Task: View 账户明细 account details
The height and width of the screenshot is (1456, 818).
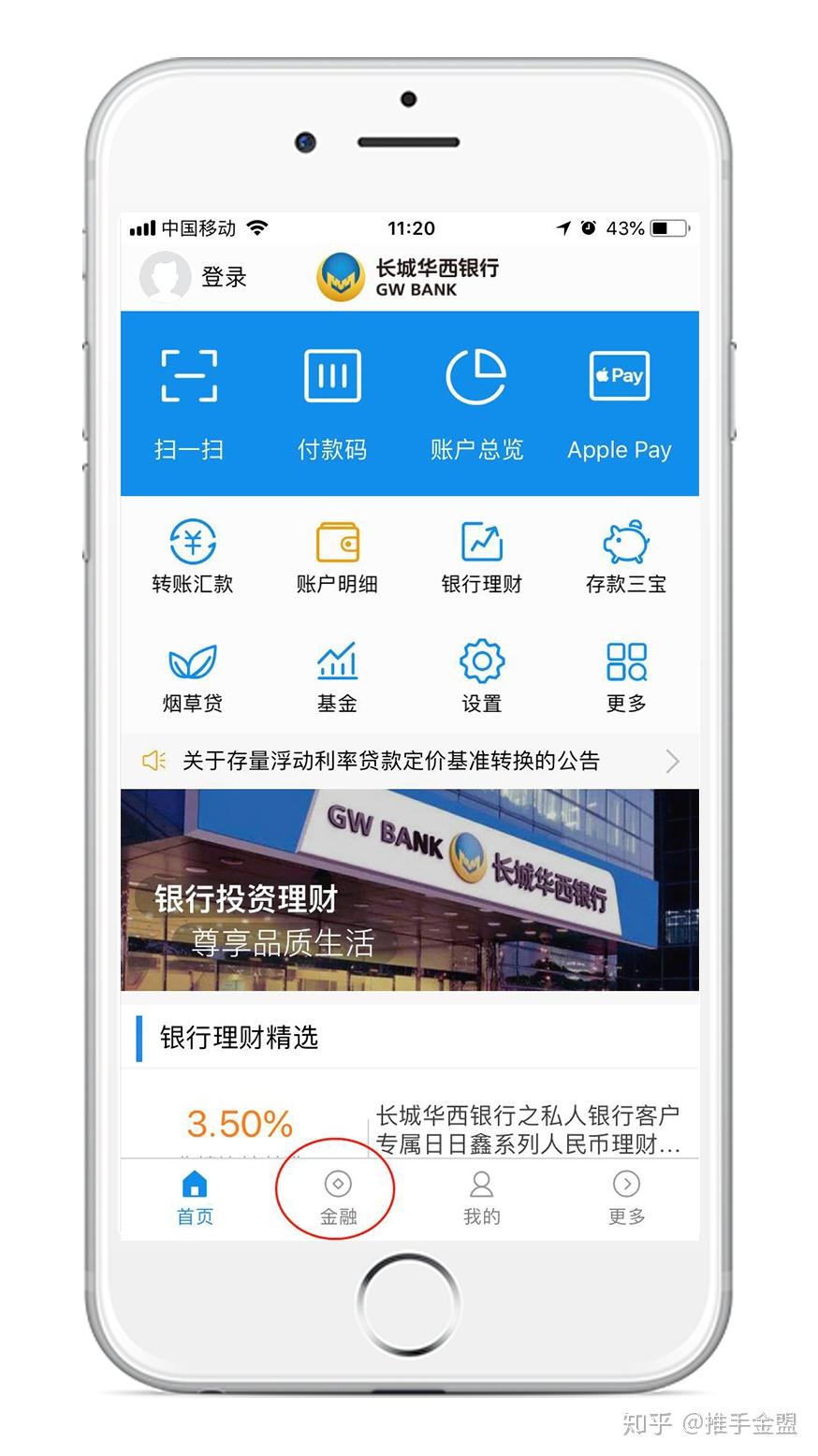Action: [x=337, y=558]
